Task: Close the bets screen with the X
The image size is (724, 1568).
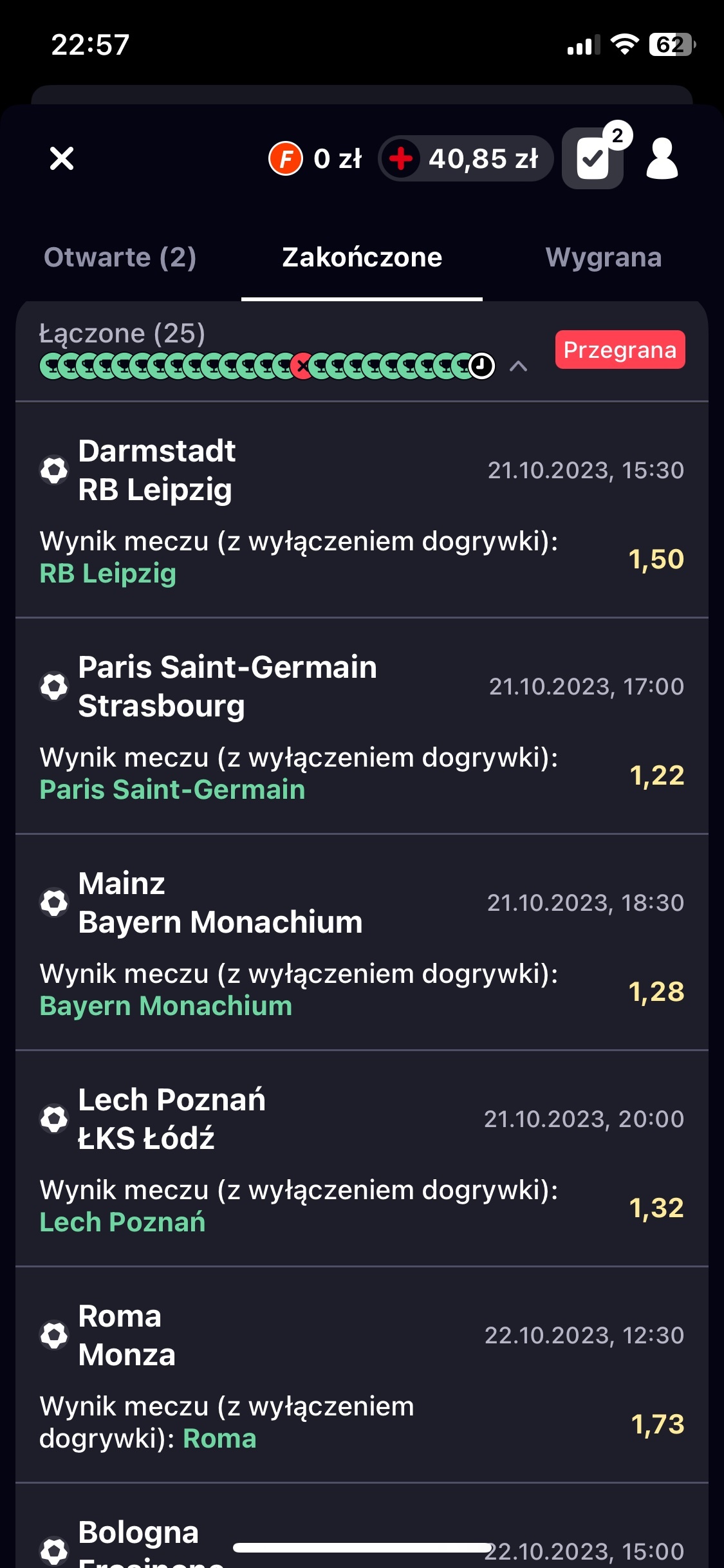Action: (x=62, y=158)
